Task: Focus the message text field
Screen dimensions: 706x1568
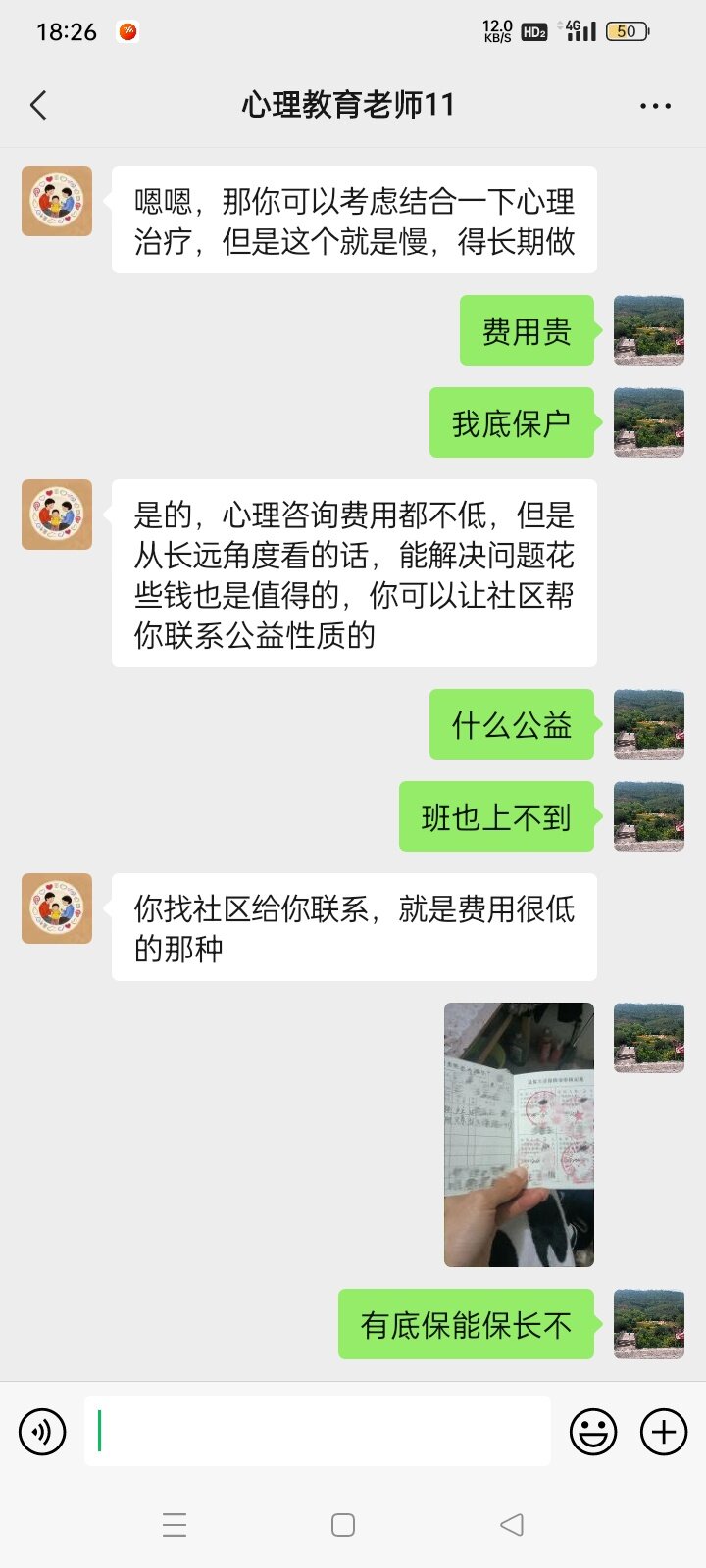Action: tap(317, 1432)
